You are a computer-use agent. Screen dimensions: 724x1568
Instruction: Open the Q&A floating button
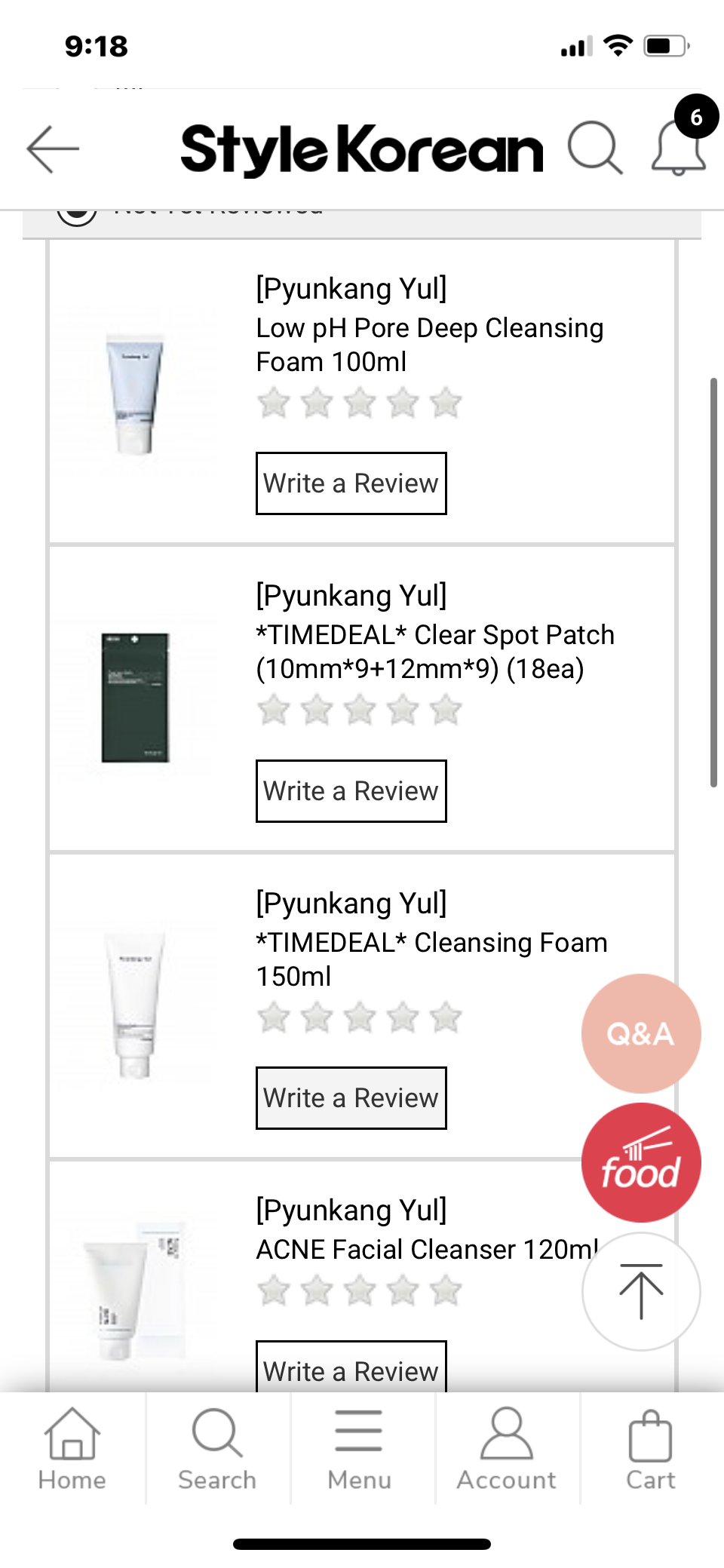(x=640, y=1033)
